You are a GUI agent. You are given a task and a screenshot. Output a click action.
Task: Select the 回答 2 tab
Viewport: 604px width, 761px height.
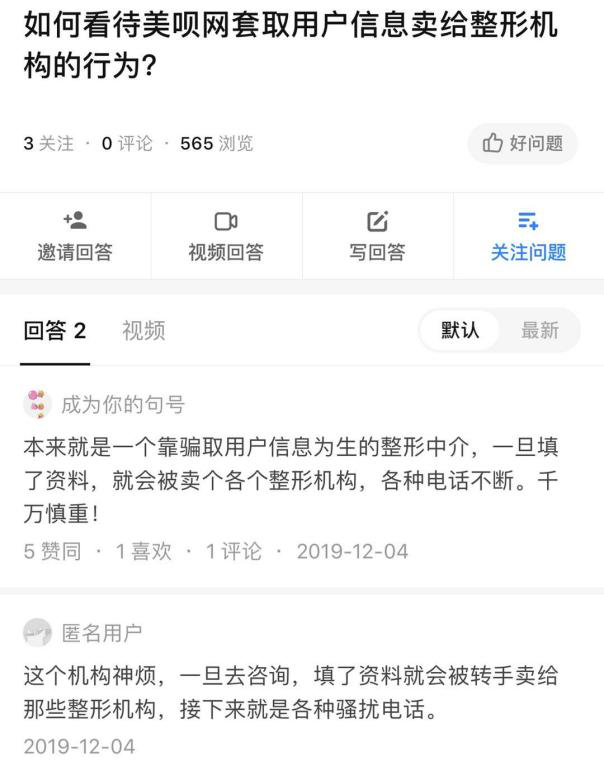point(55,331)
